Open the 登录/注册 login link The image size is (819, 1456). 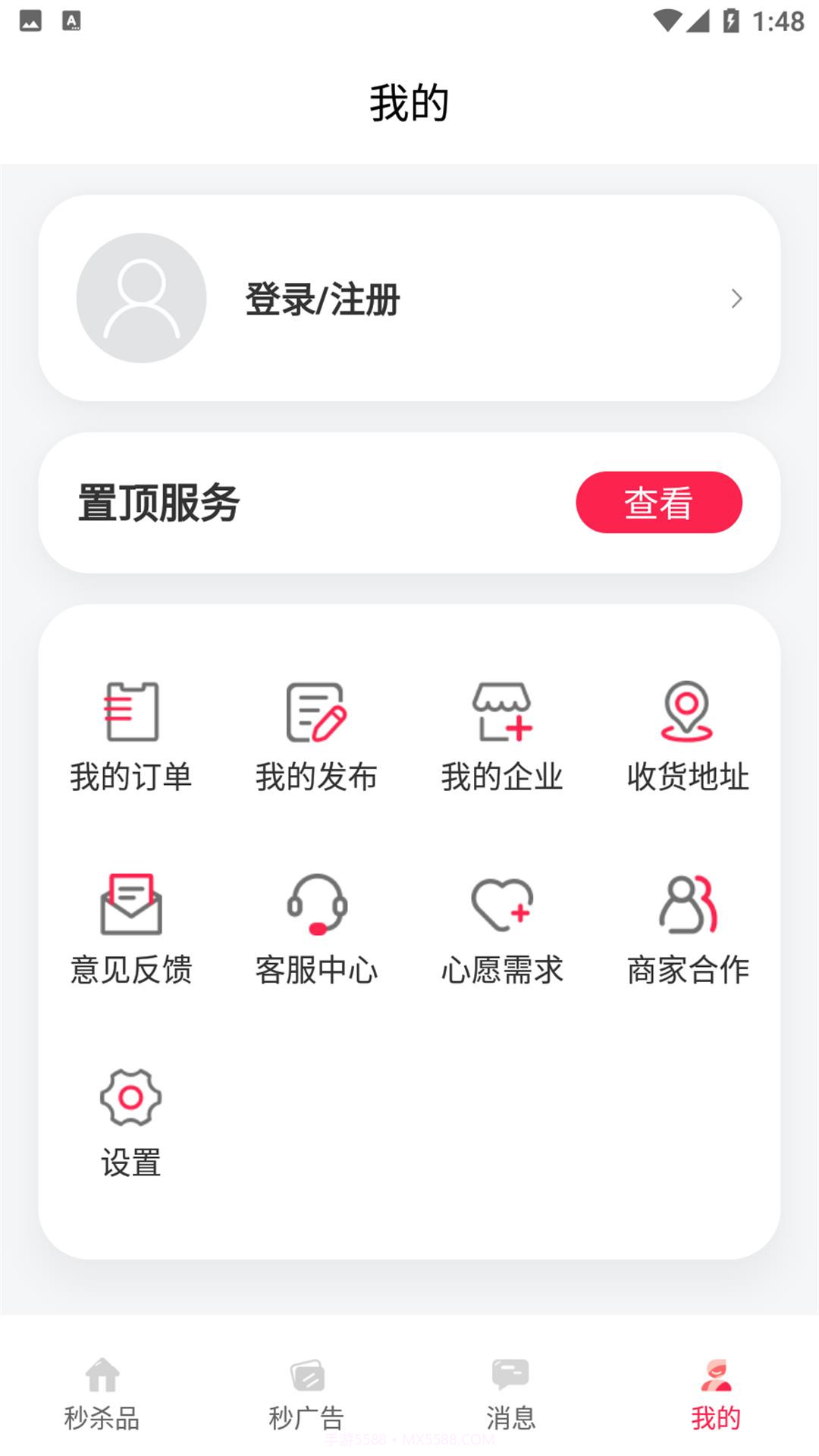[x=322, y=300]
